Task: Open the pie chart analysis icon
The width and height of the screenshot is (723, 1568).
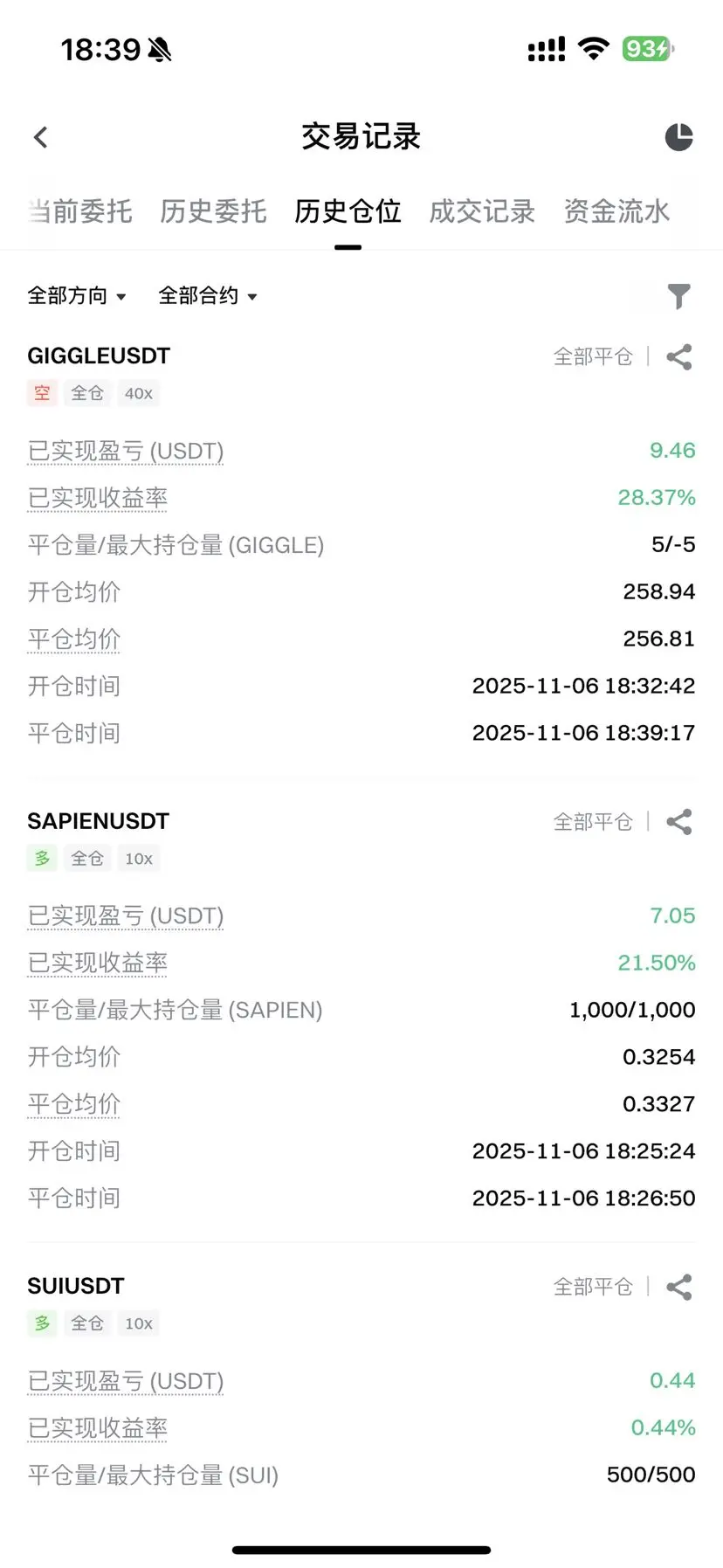Action: 678,137
